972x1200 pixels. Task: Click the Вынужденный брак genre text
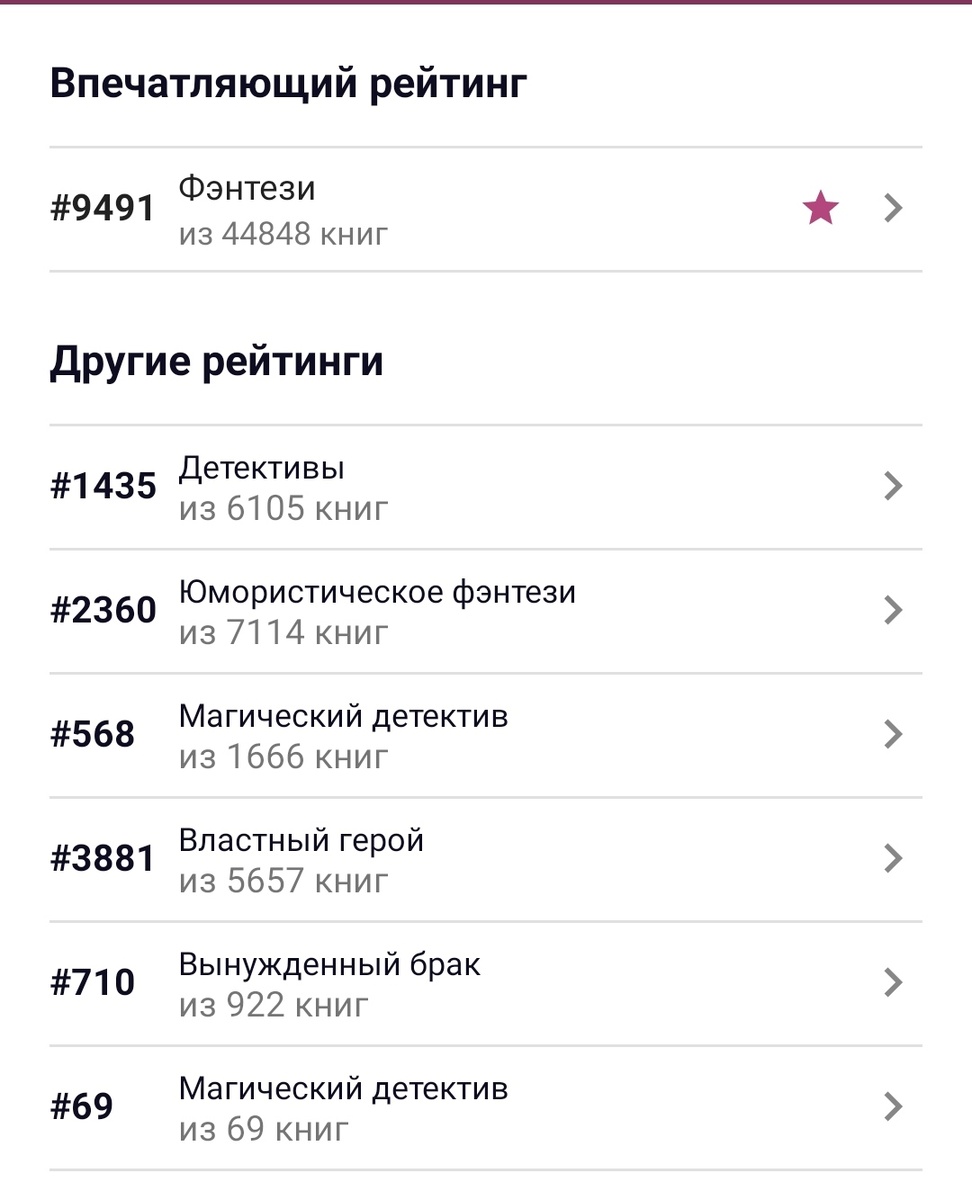[x=329, y=963]
